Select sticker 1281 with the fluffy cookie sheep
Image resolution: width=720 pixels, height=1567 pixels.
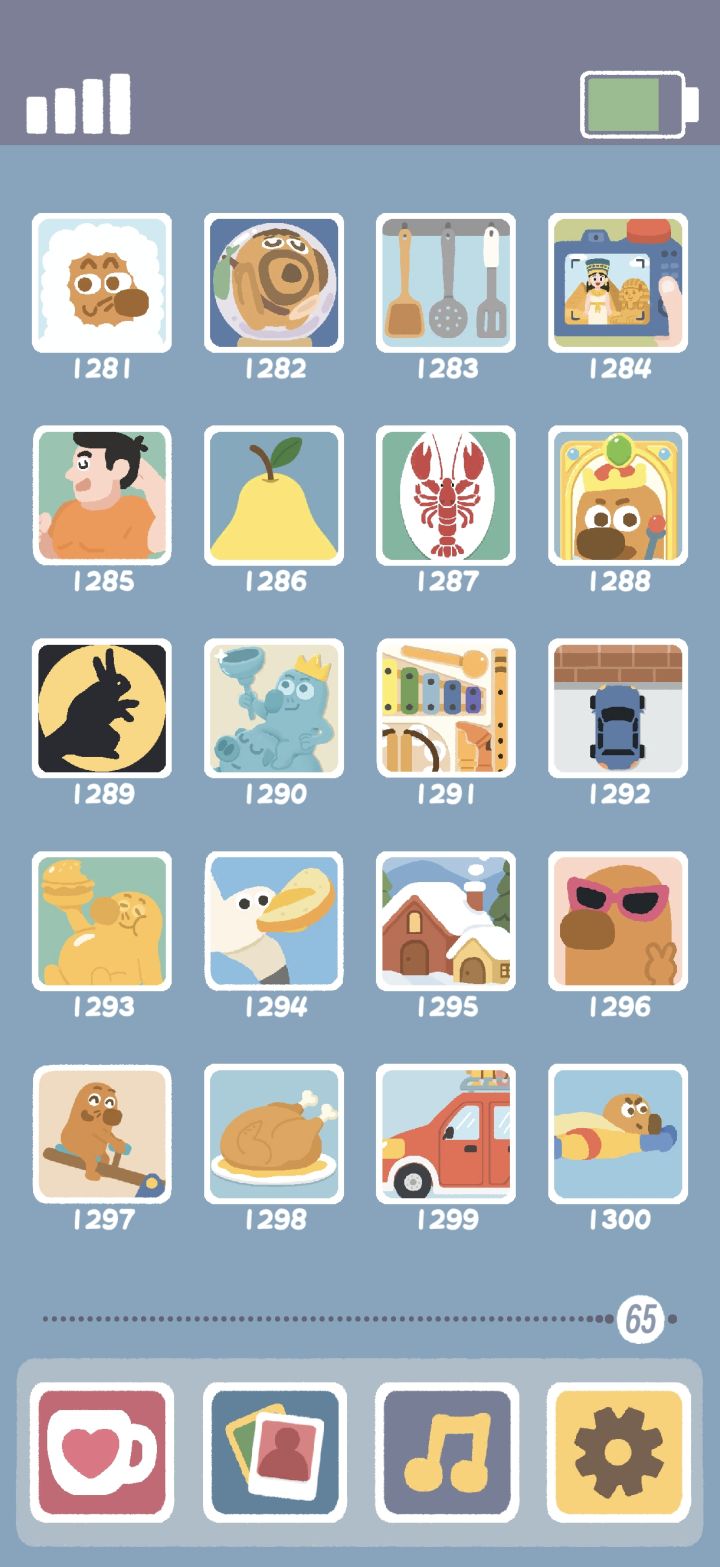click(101, 283)
